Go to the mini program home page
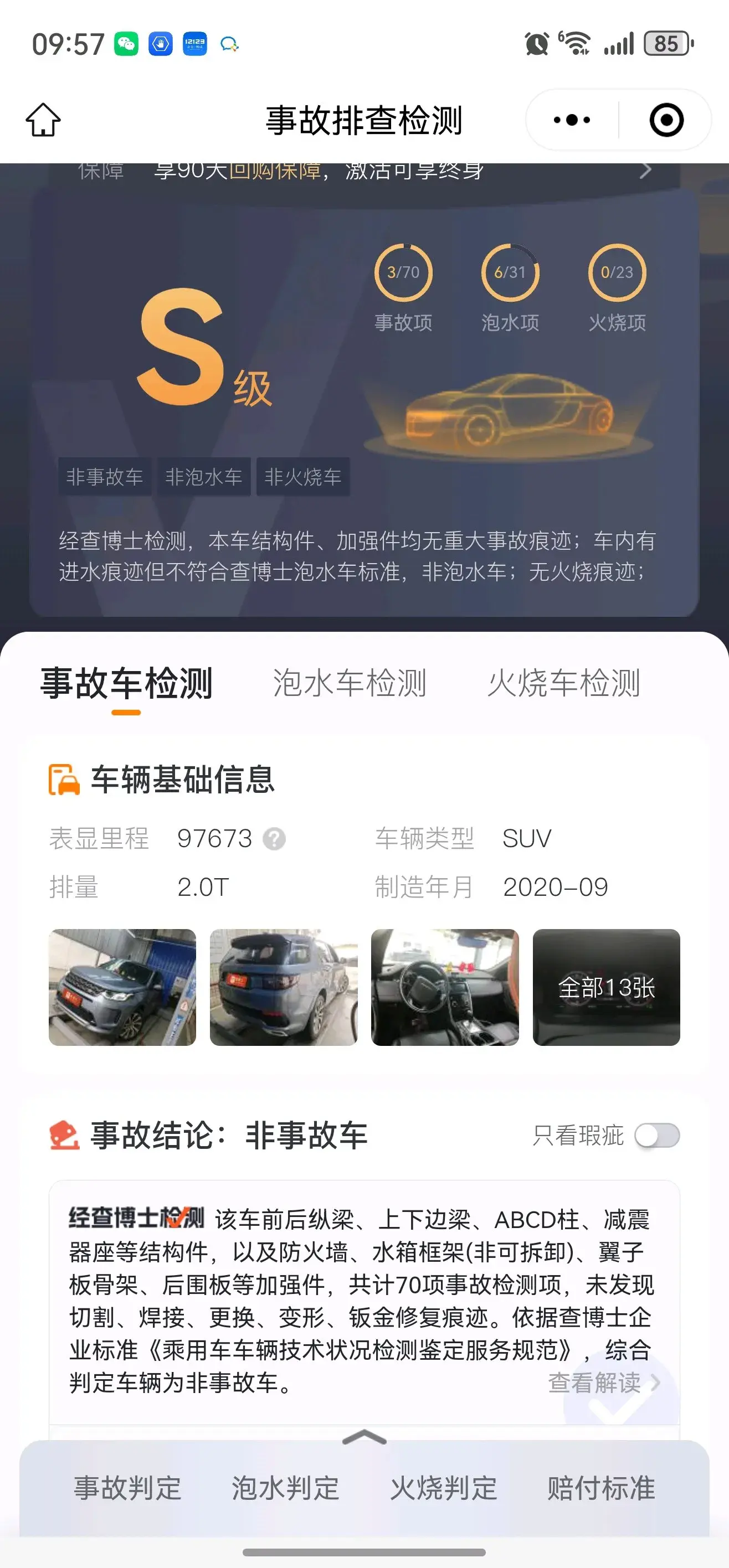Screen dimensions: 729x1568 (43, 120)
